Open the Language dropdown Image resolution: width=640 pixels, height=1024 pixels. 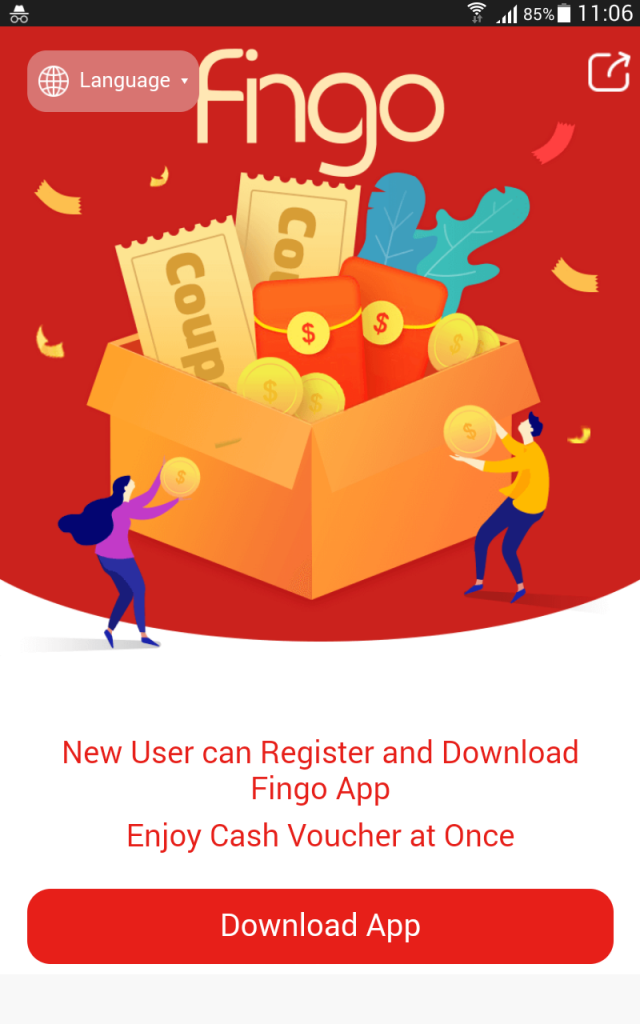click(113, 81)
